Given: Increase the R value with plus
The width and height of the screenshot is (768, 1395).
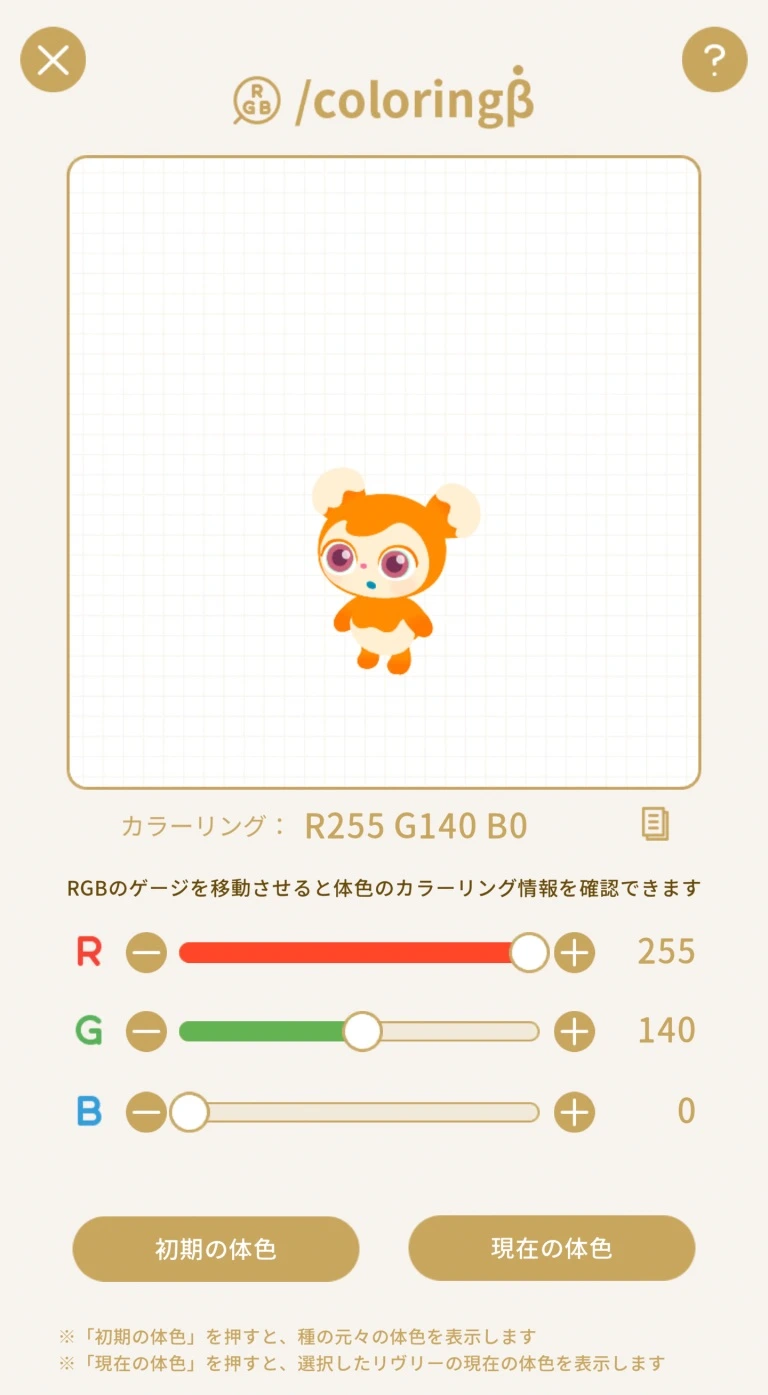Looking at the screenshot, I should 574,953.
